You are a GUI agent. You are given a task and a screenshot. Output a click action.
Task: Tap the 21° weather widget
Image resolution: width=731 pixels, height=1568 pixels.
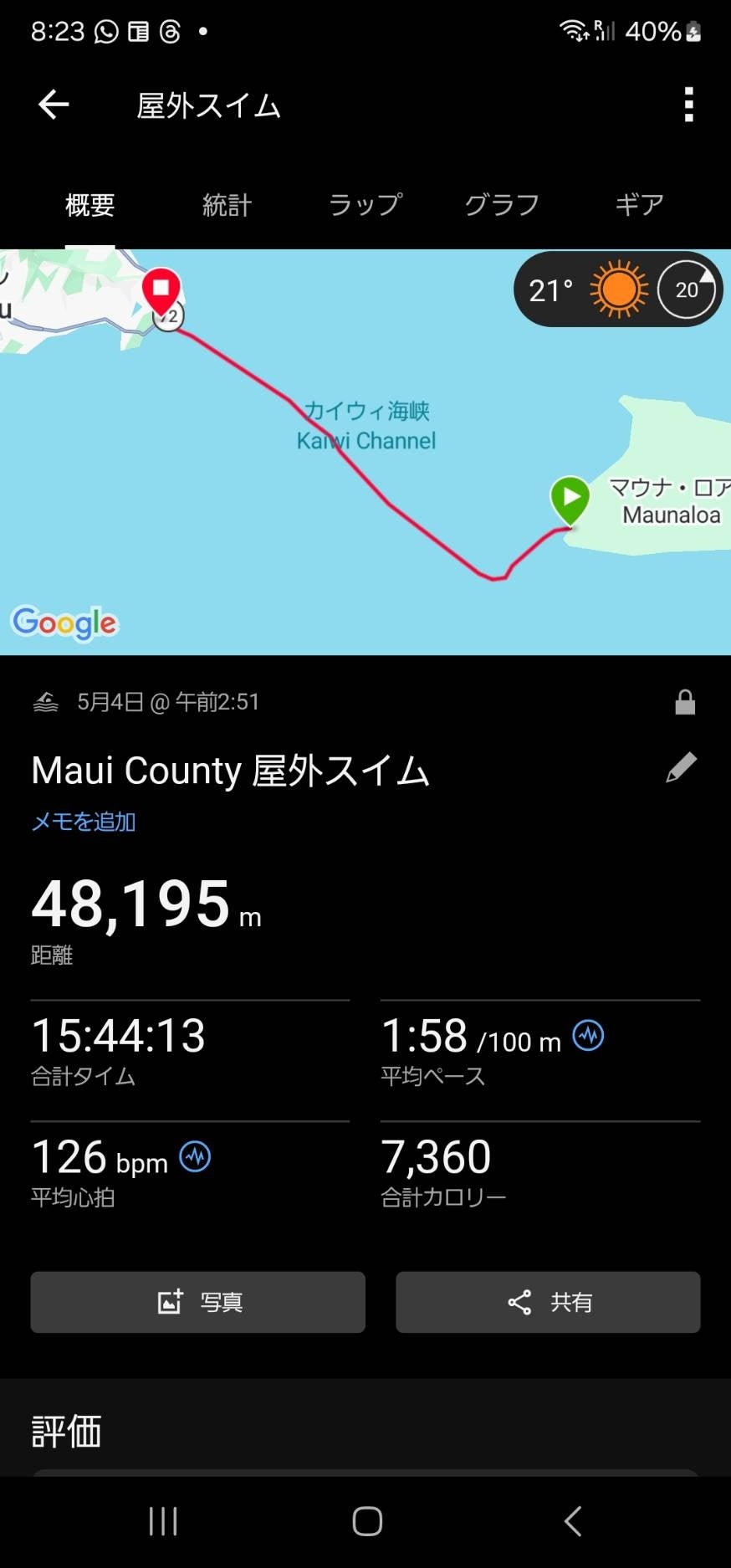coord(617,290)
